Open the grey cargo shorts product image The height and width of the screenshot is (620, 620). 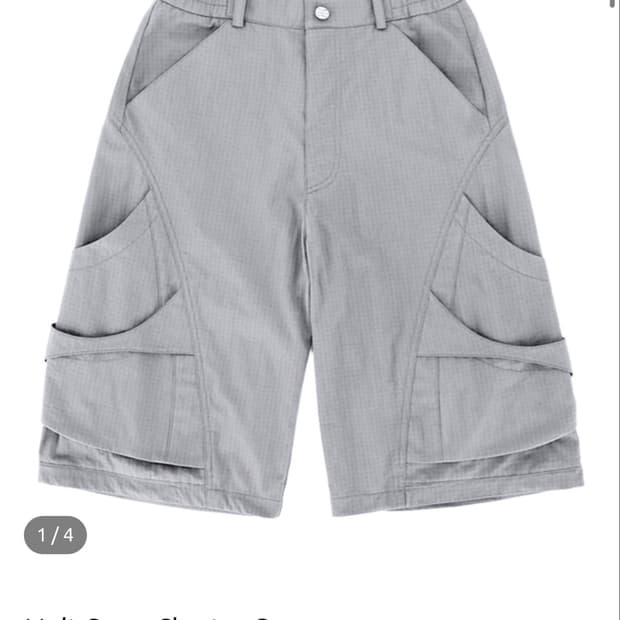click(310, 257)
